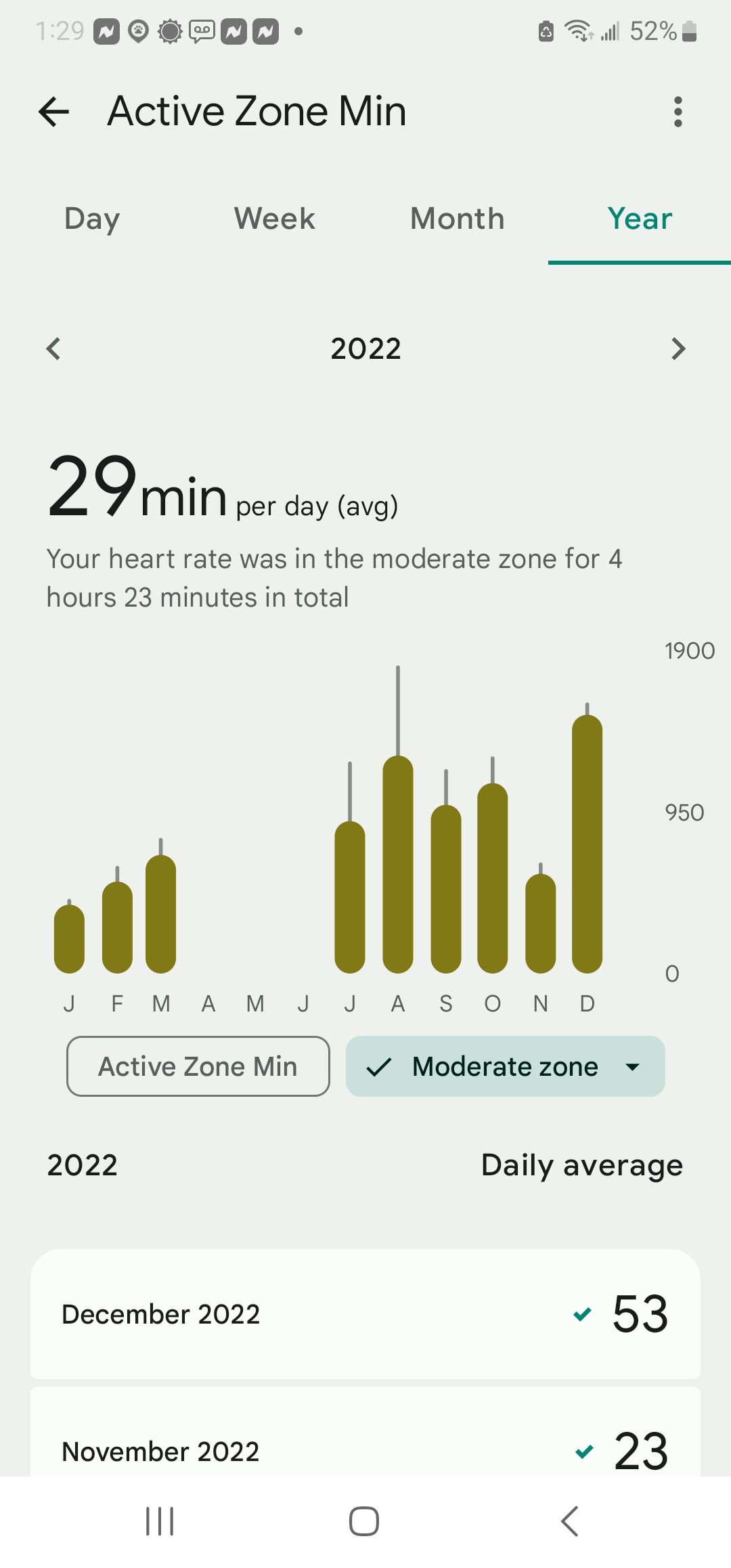Switch to the Day tab

click(92, 219)
